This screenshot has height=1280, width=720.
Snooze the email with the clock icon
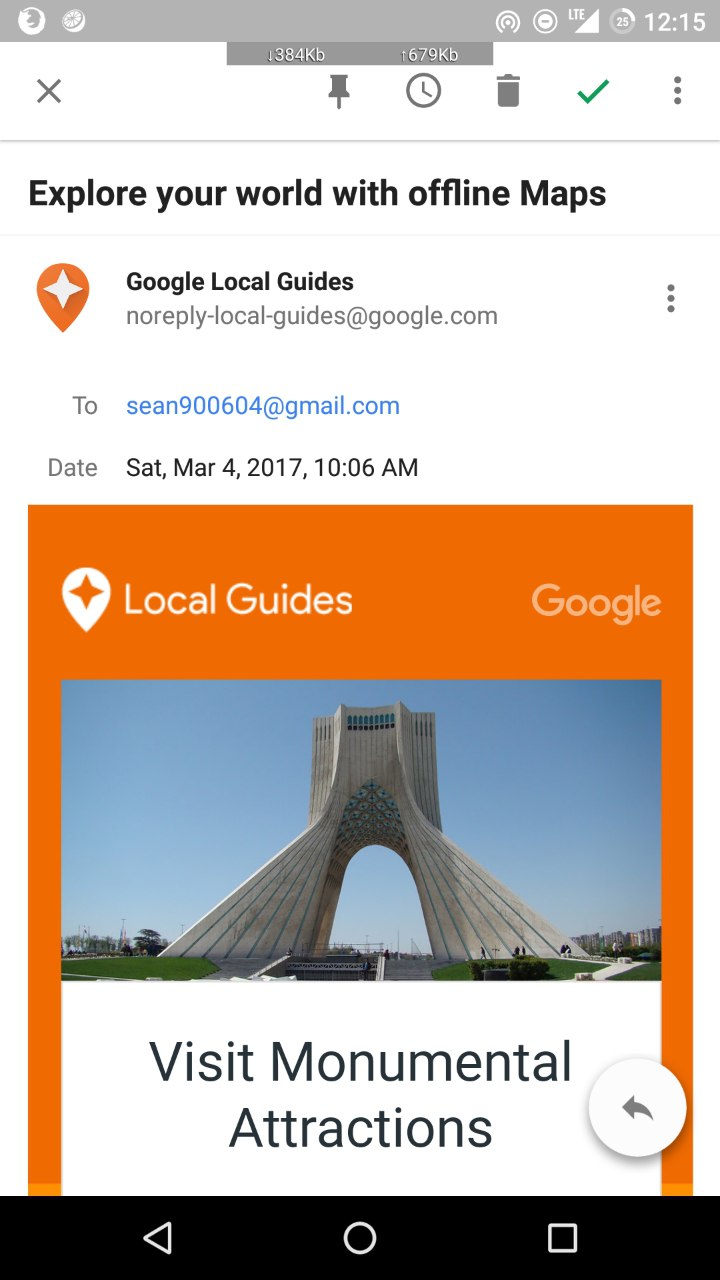(x=423, y=92)
